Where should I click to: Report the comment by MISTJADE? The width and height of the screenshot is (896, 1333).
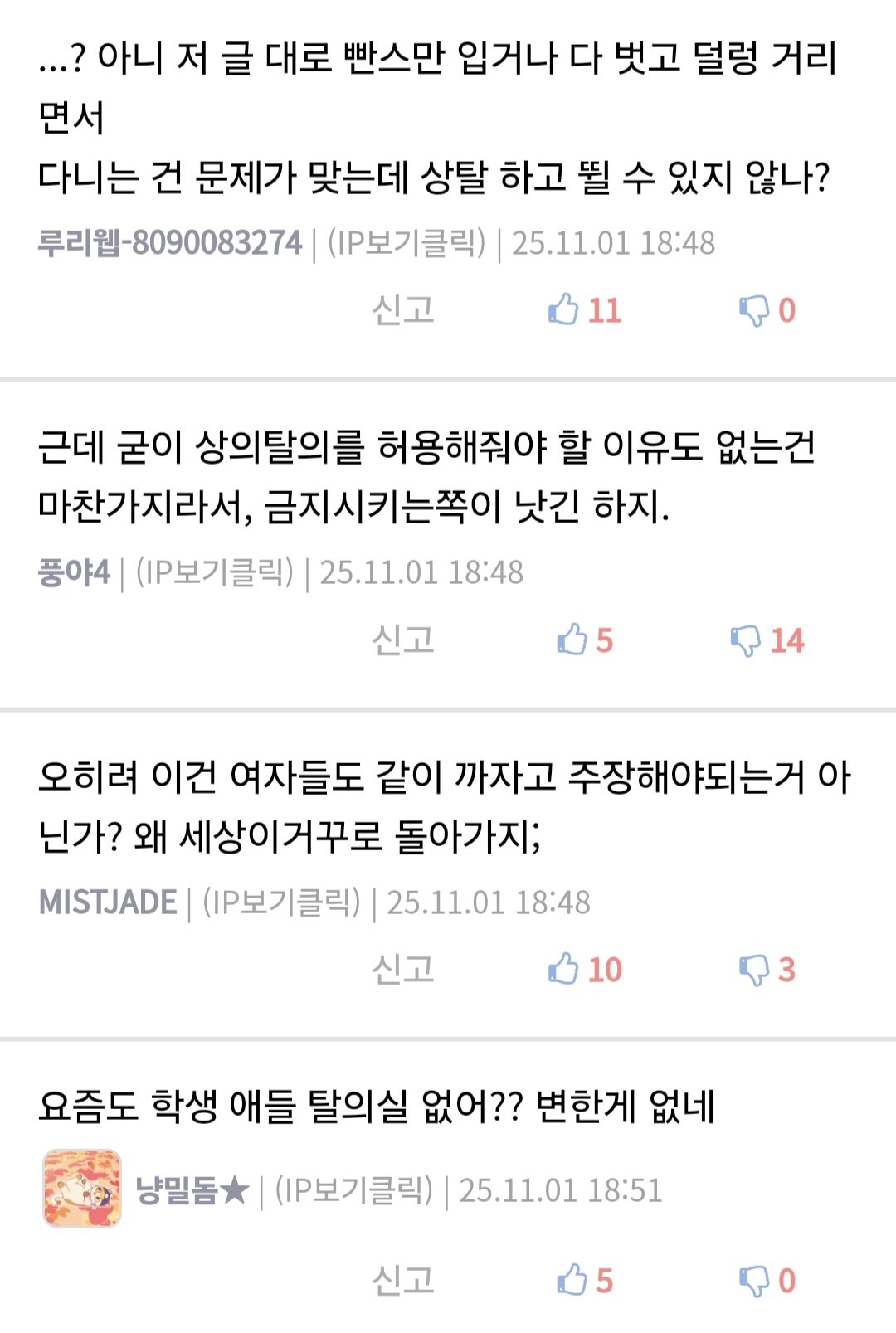coord(402,969)
